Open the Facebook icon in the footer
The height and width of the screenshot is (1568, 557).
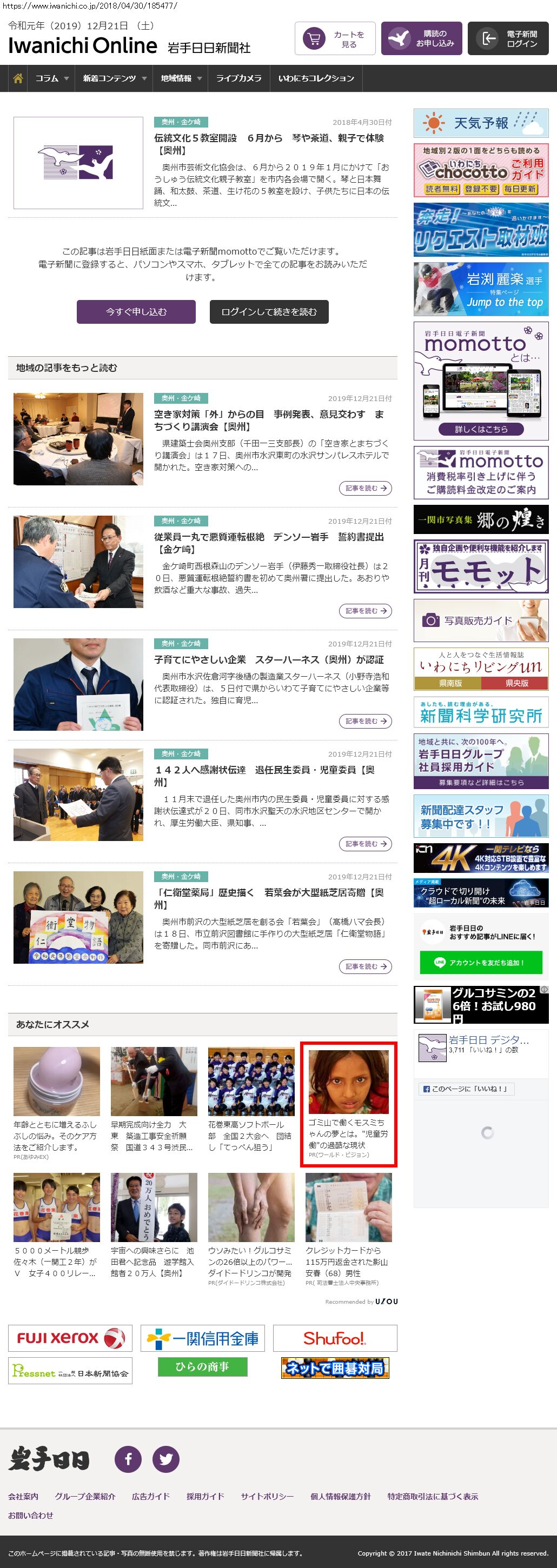129,1460
